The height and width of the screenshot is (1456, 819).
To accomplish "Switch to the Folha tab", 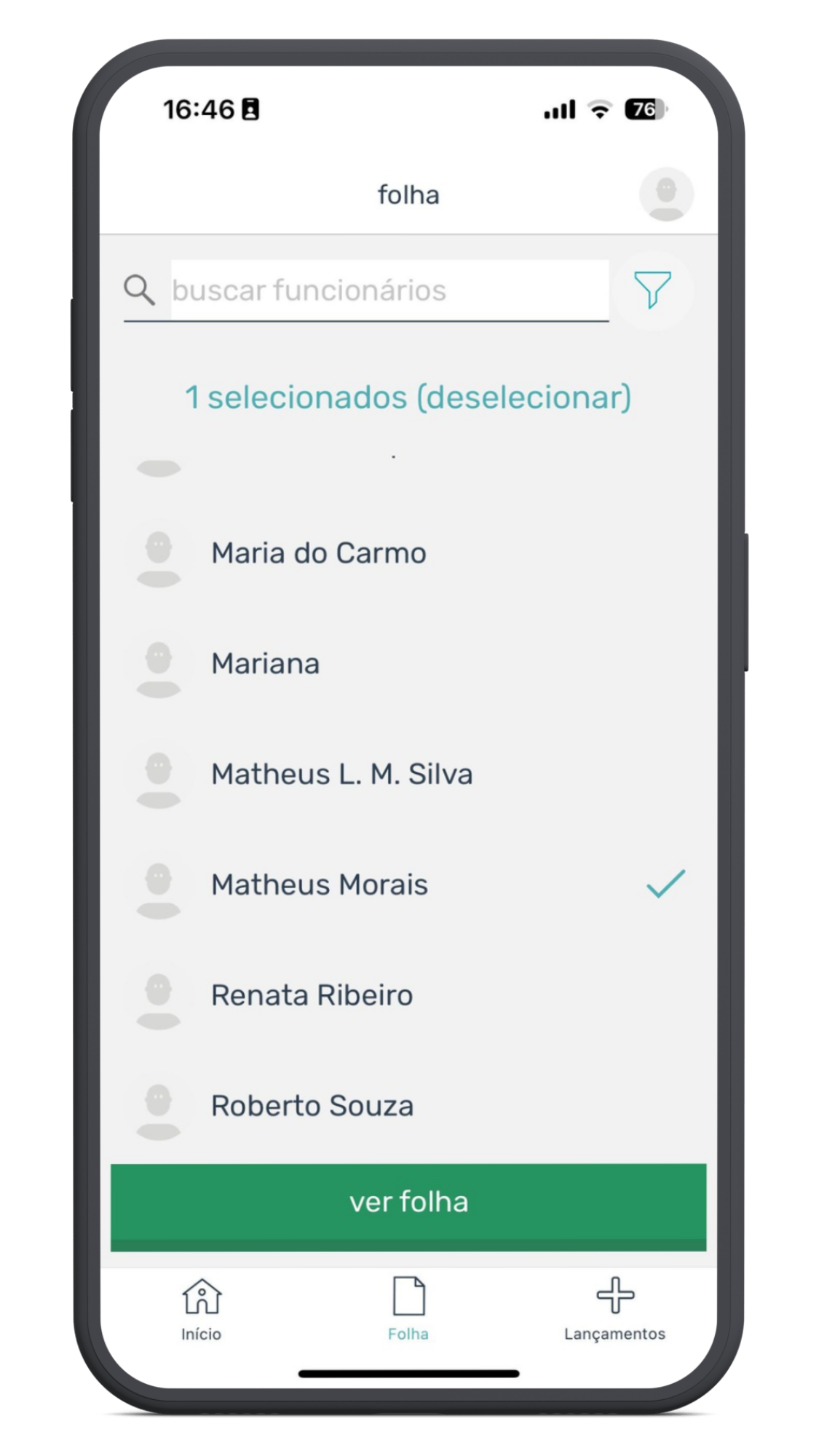I will [408, 1310].
